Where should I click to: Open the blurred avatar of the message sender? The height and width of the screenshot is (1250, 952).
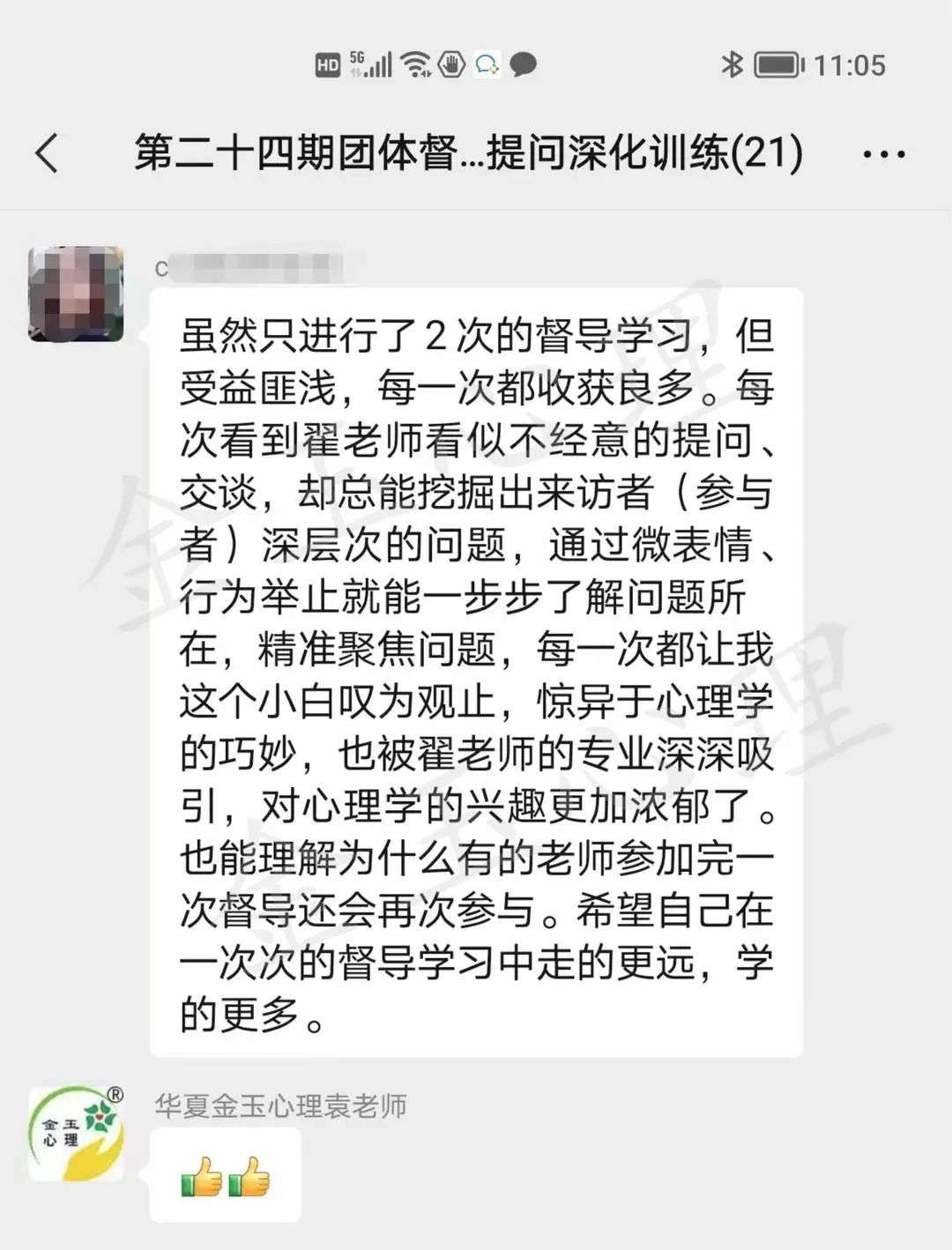pyautogui.click(x=76, y=294)
